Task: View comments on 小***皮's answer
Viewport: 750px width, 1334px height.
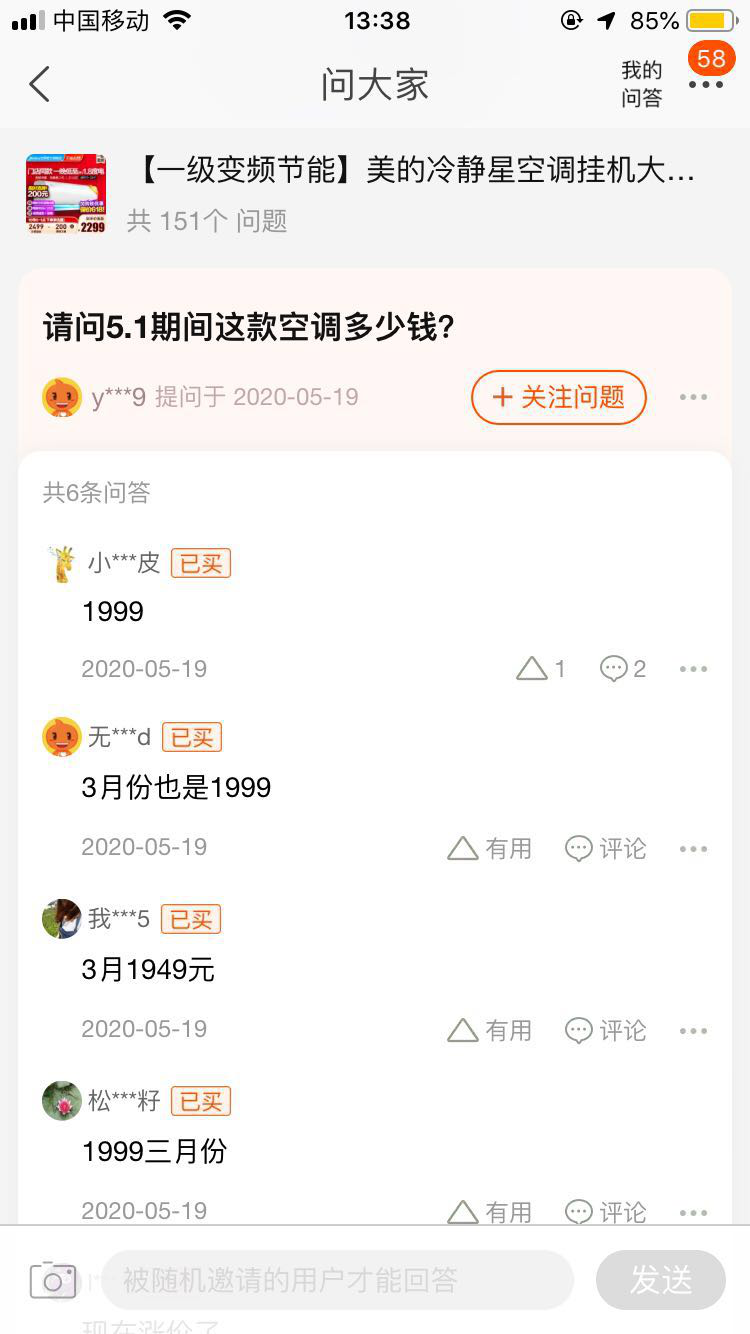Action: pos(623,669)
